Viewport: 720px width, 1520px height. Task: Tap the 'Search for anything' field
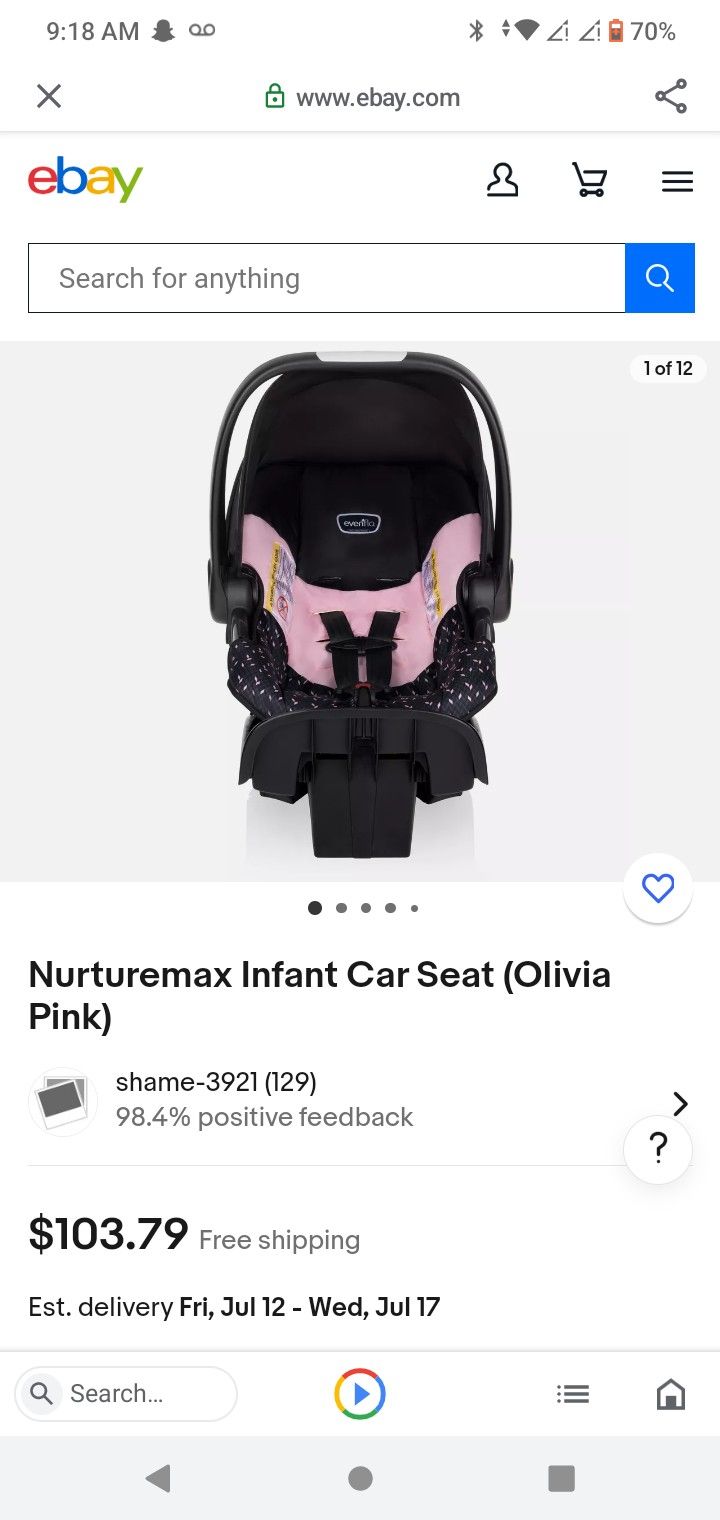coord(326,278)
